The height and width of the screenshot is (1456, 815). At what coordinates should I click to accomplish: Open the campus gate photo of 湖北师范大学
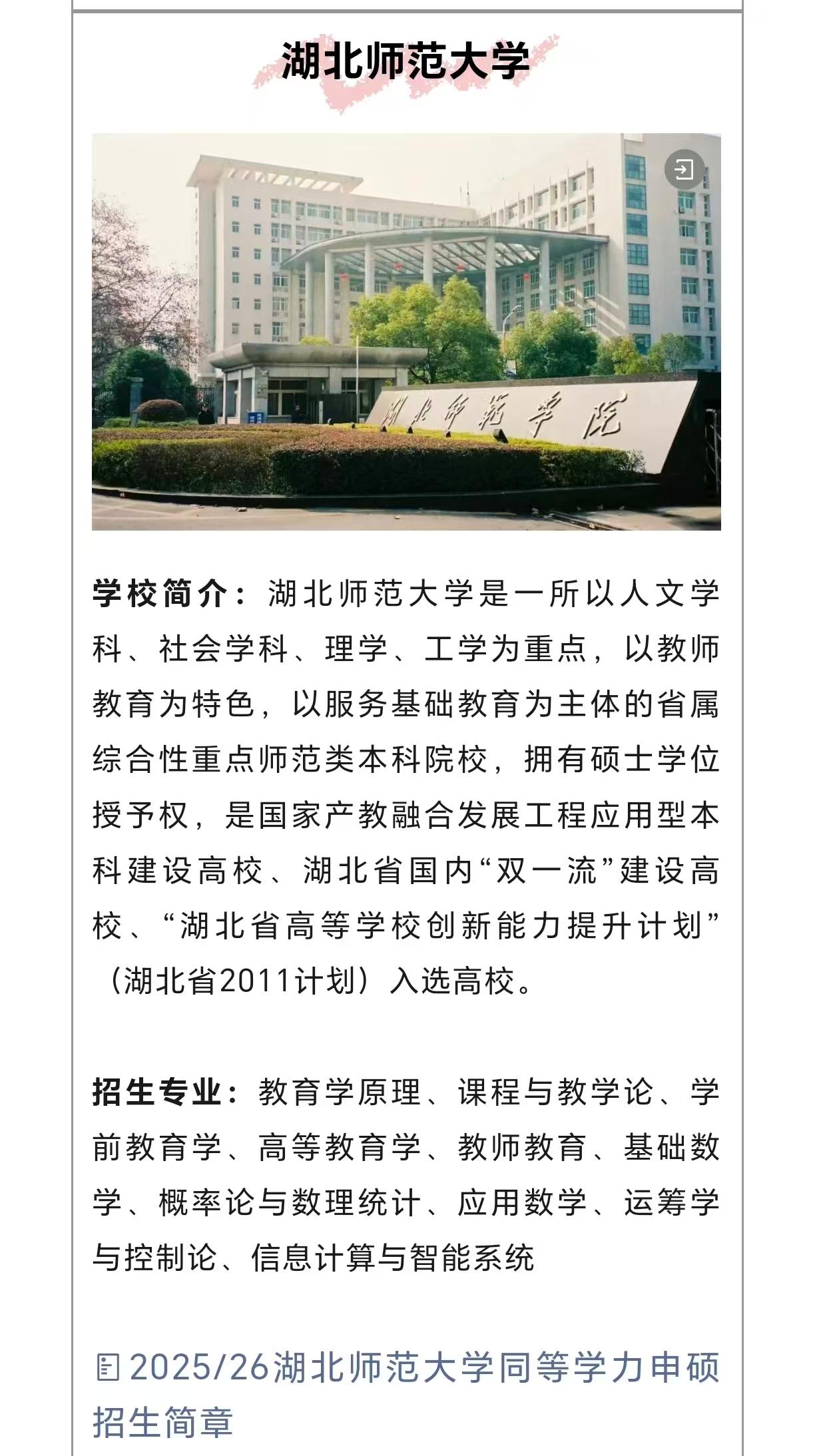pyautogui.click(x=406, y=332)
